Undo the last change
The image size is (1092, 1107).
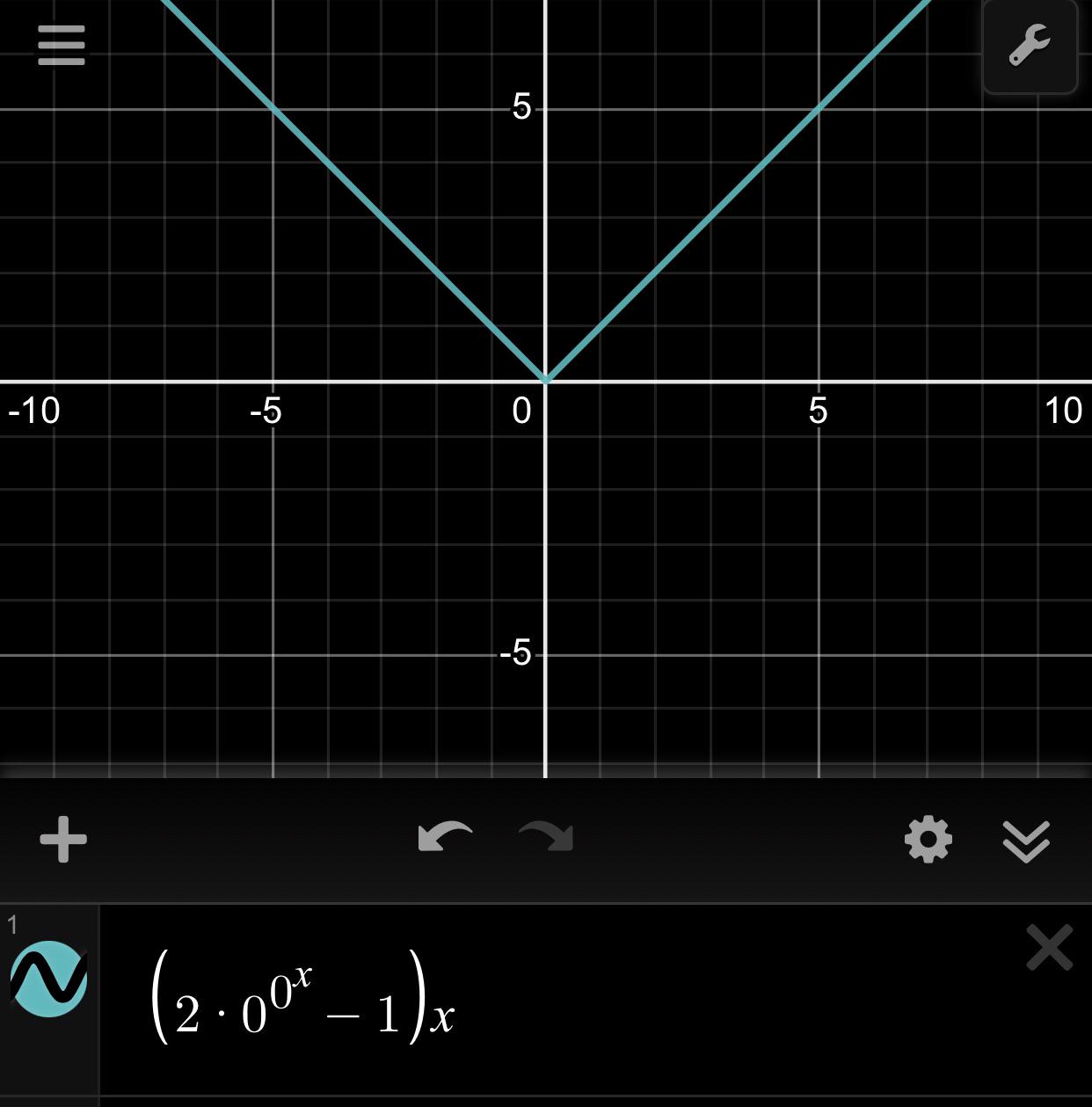coord(445,838)
